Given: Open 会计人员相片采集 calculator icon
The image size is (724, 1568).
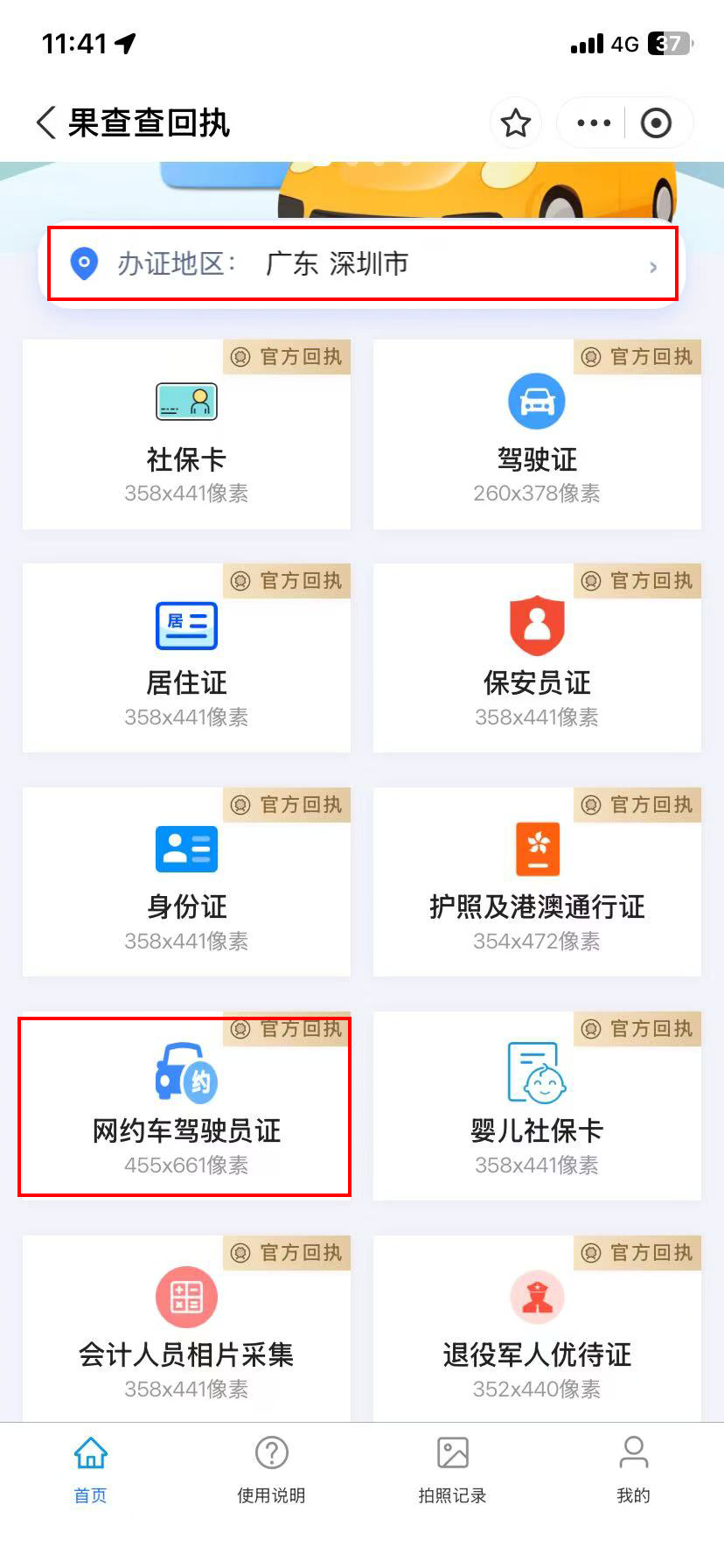Looking at the screenshot, I should tap(185, 1298).
